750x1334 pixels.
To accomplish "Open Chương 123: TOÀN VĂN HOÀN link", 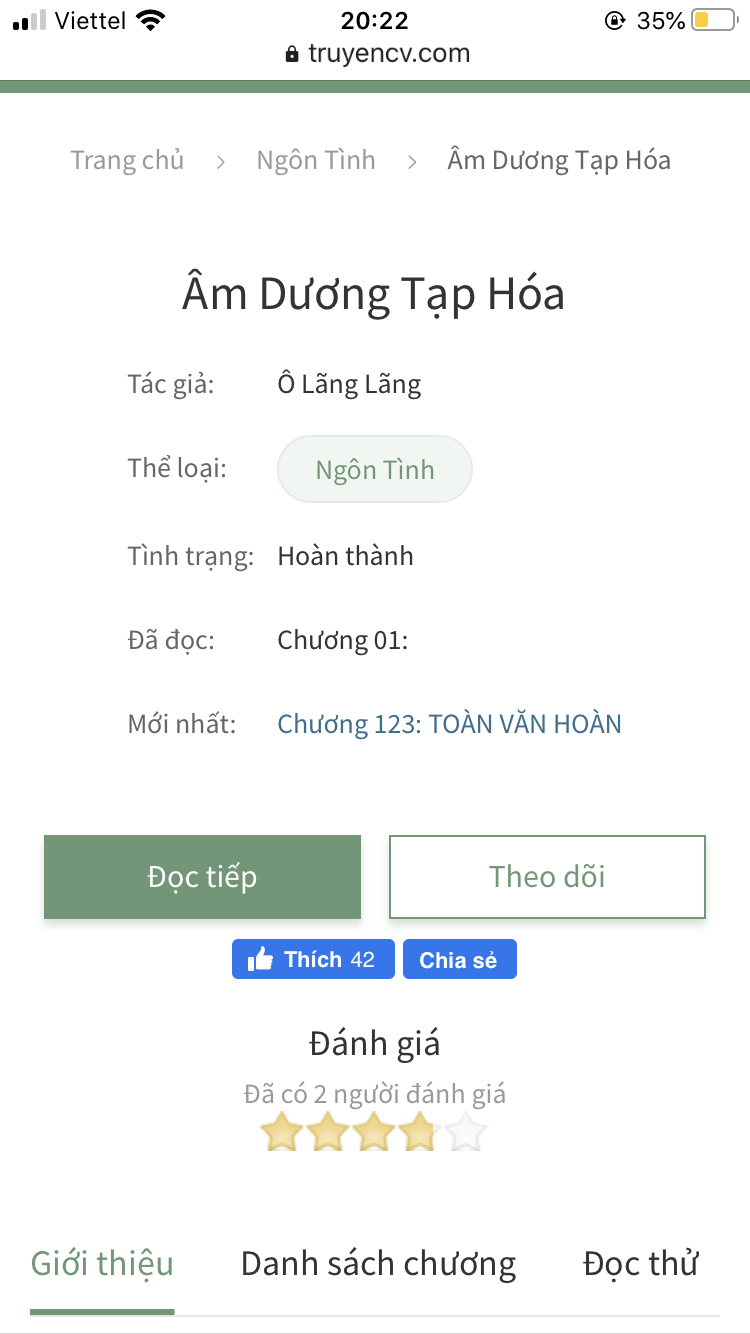I will (x=449, y=723).
